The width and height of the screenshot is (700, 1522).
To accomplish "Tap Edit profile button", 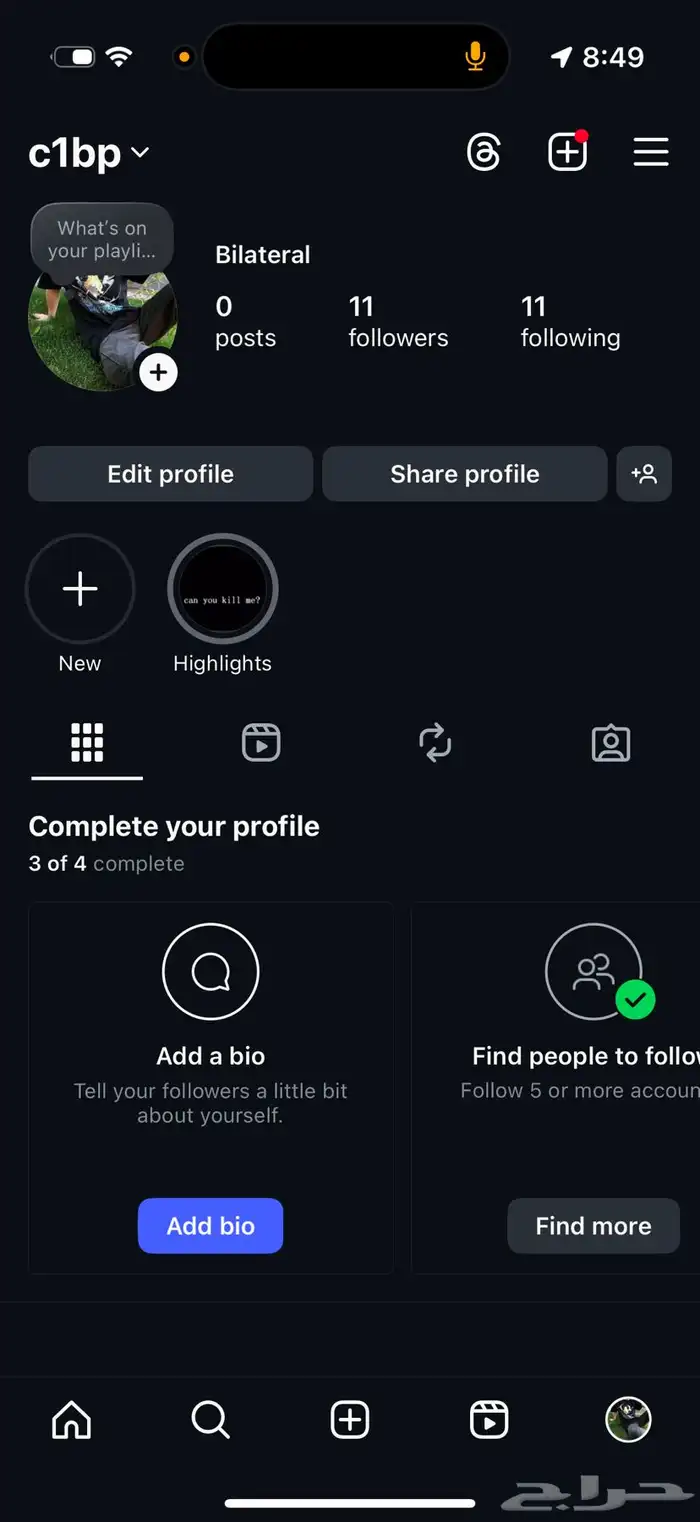I will (170, 474).
